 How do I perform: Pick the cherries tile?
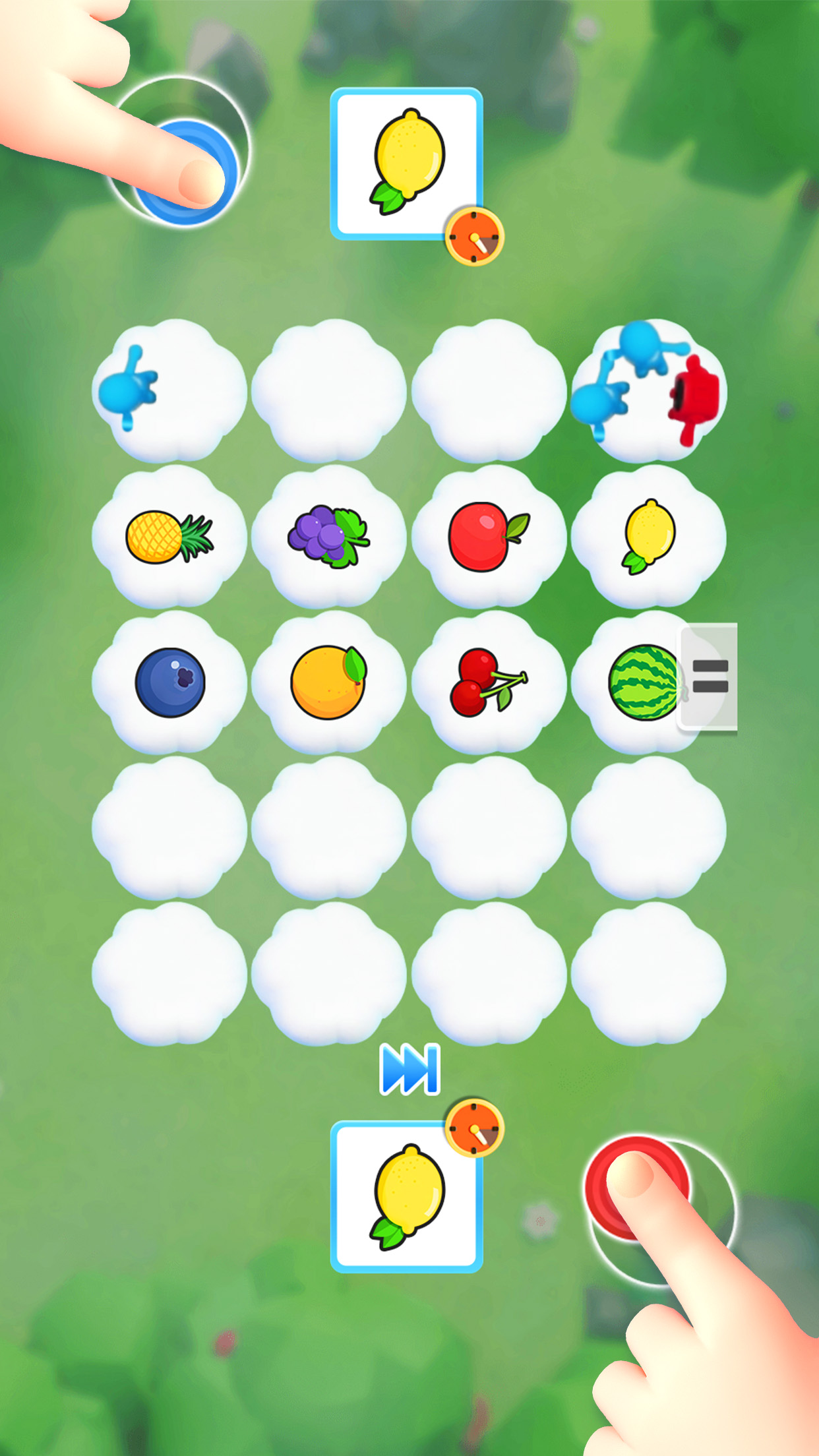coord(489,682)
